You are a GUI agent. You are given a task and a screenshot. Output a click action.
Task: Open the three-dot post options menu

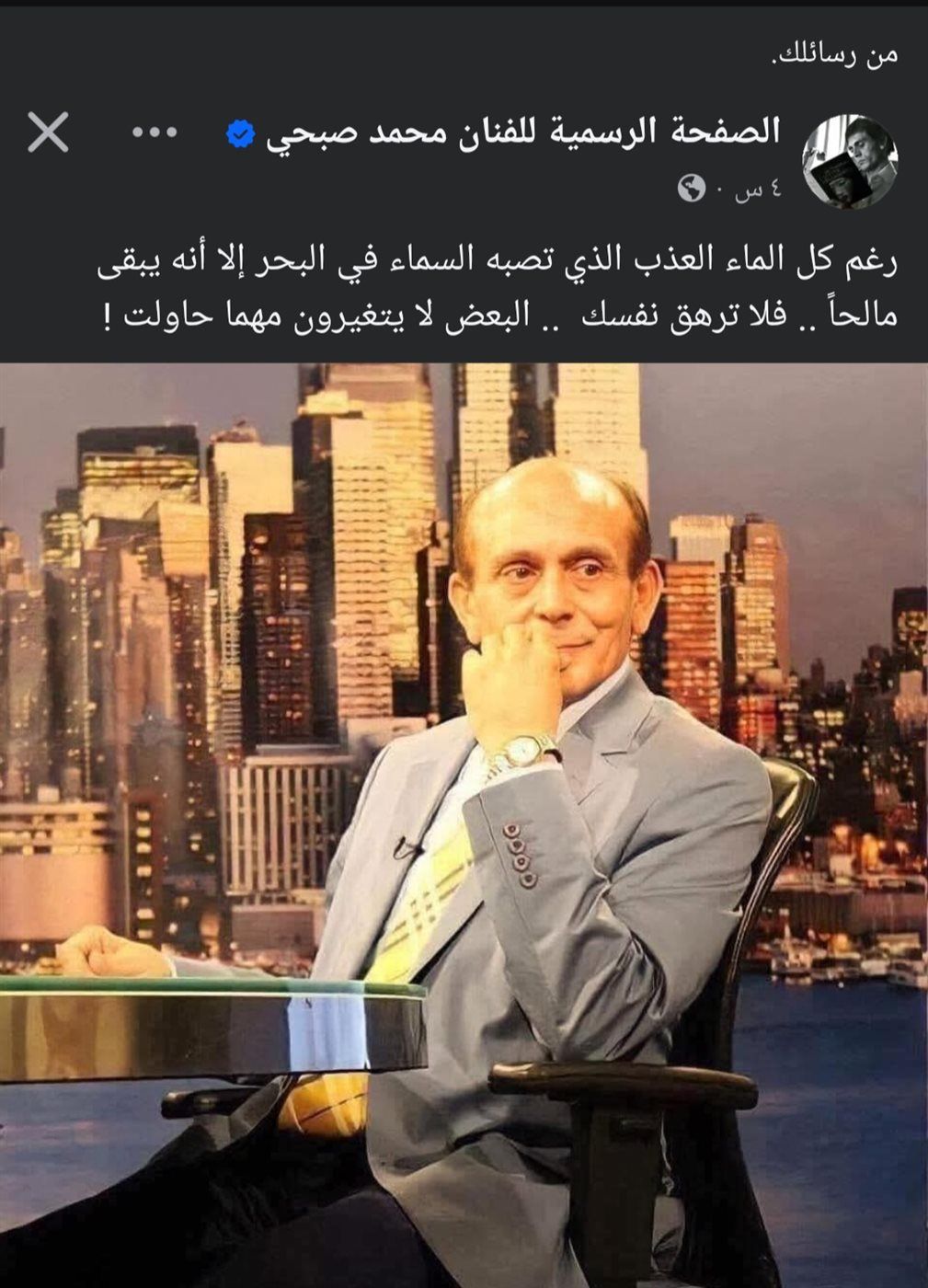(x=155, y=132)
